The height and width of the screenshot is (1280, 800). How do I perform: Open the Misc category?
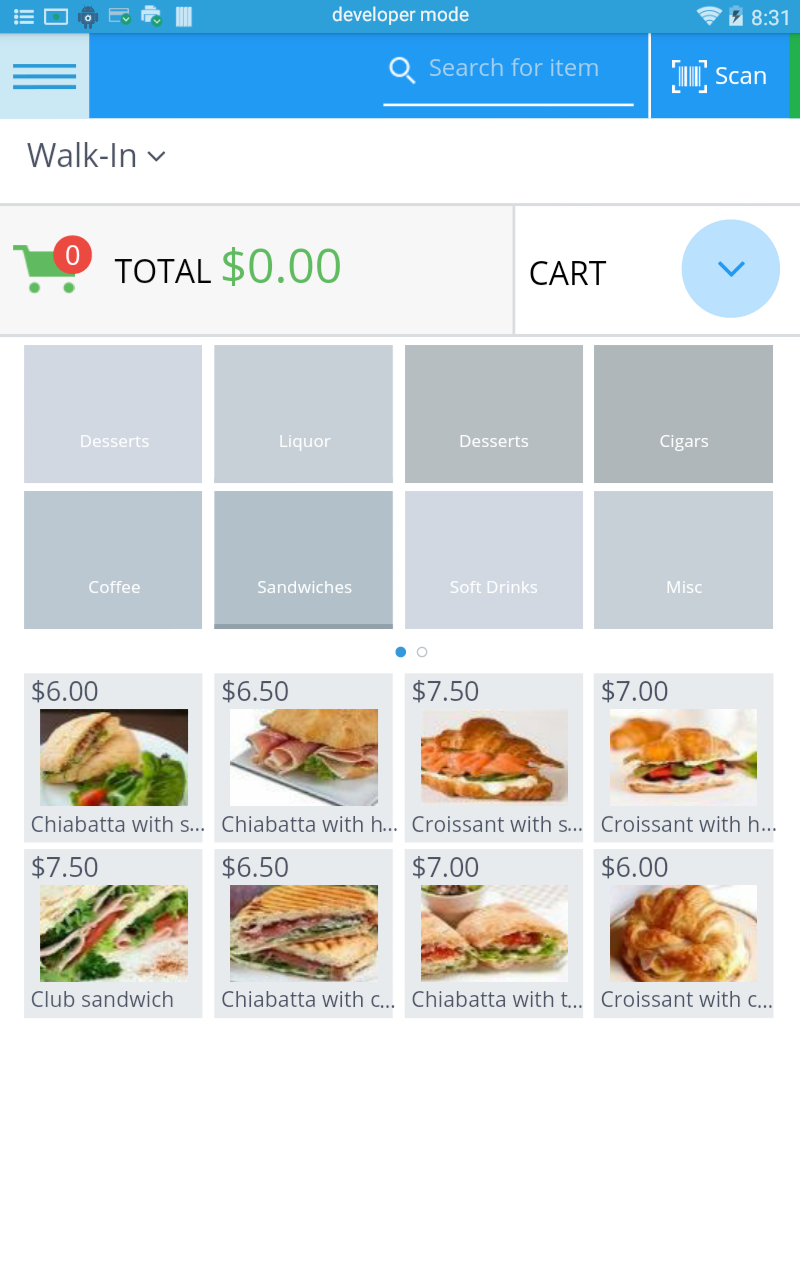[684, 560]
